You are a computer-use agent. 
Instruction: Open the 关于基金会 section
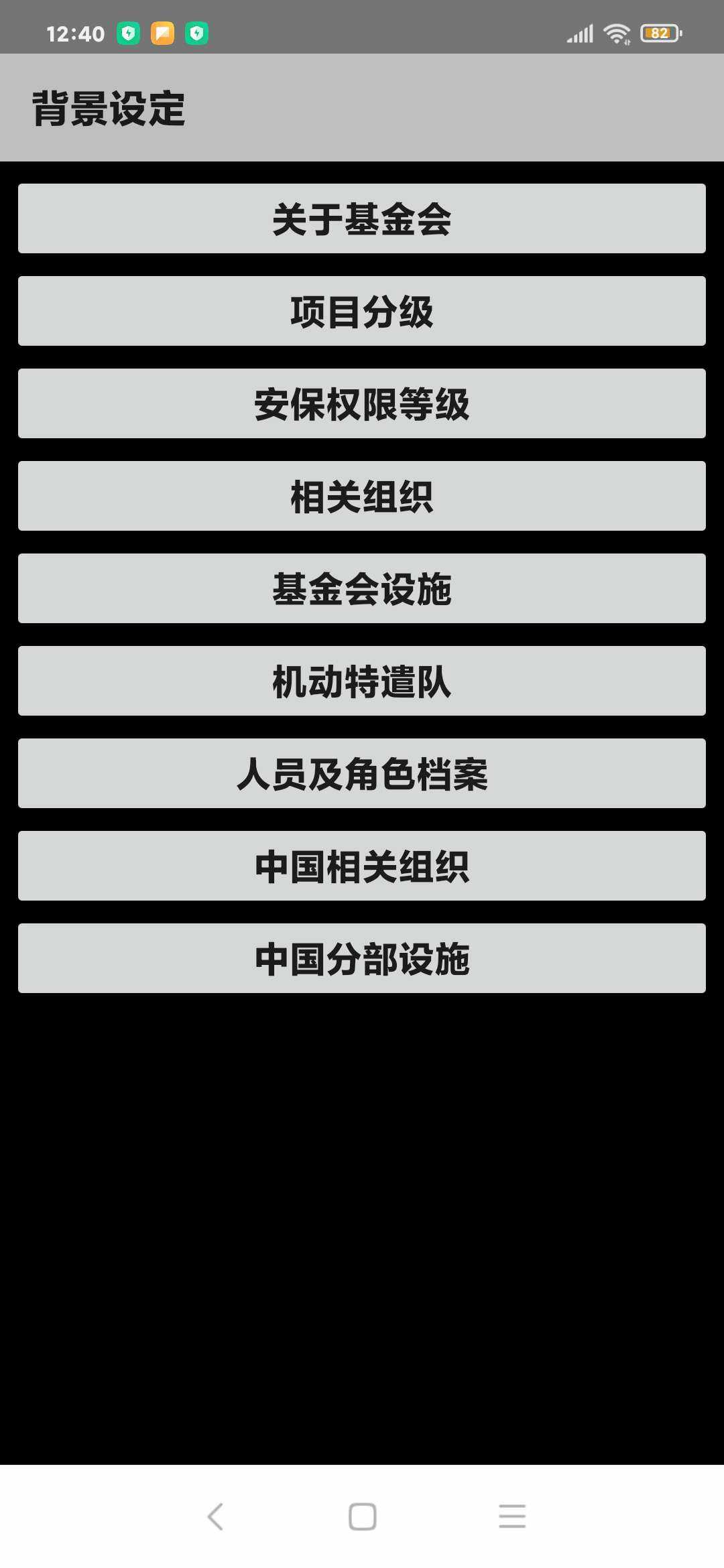(362, 218)
